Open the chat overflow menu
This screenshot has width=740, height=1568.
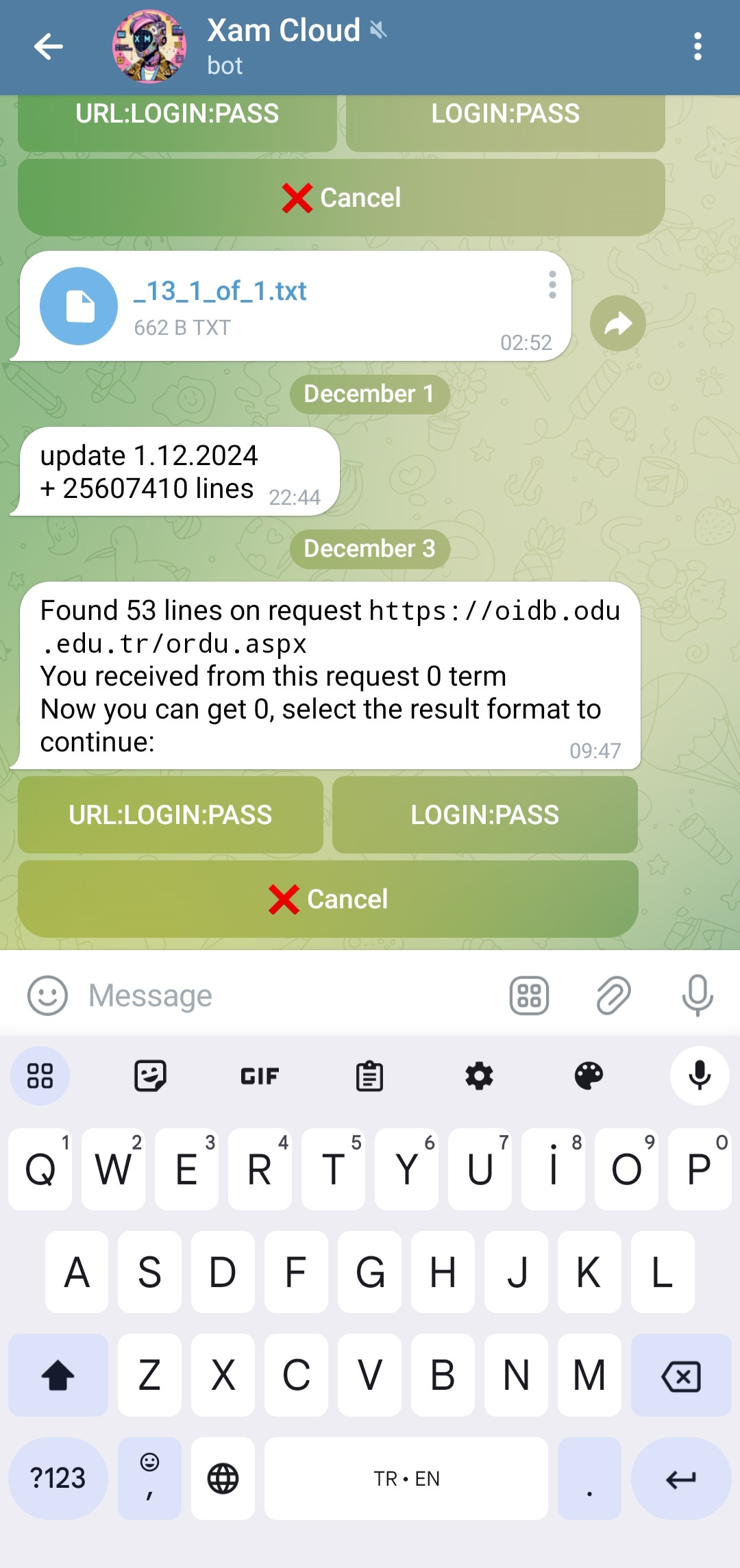[x=698, y=47]
